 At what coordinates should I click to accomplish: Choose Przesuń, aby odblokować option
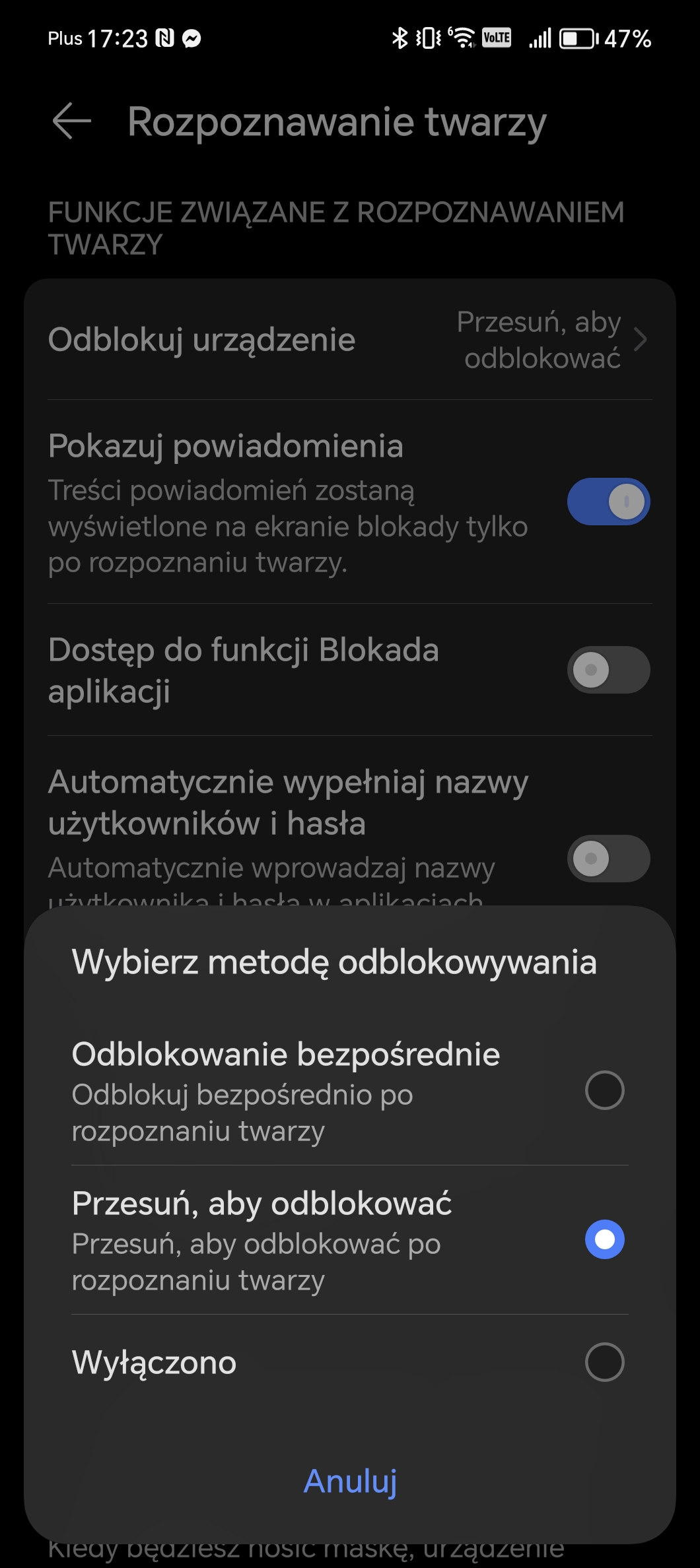350,1239
